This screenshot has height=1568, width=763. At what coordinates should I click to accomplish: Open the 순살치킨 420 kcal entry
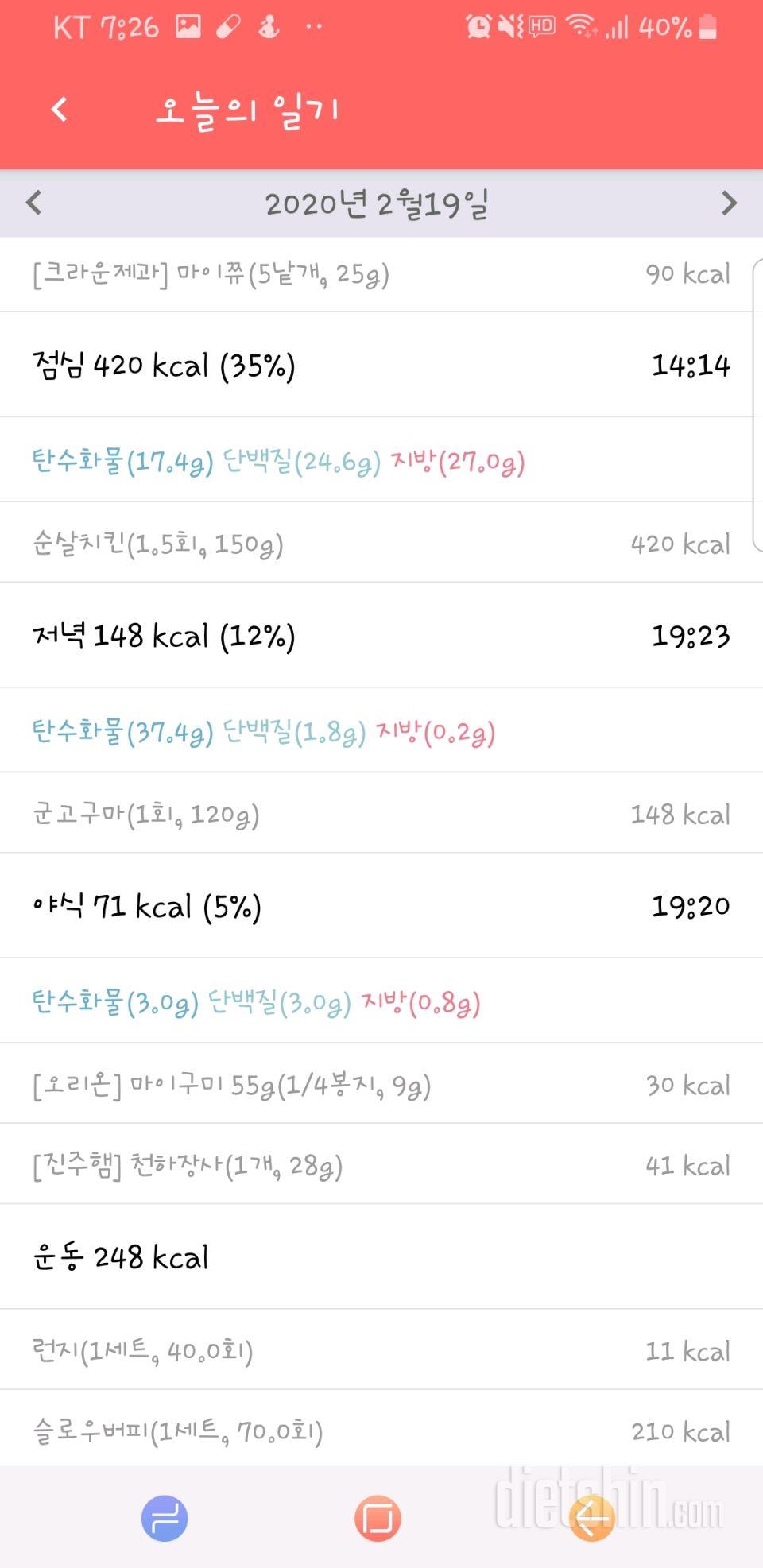pos(380,544)
